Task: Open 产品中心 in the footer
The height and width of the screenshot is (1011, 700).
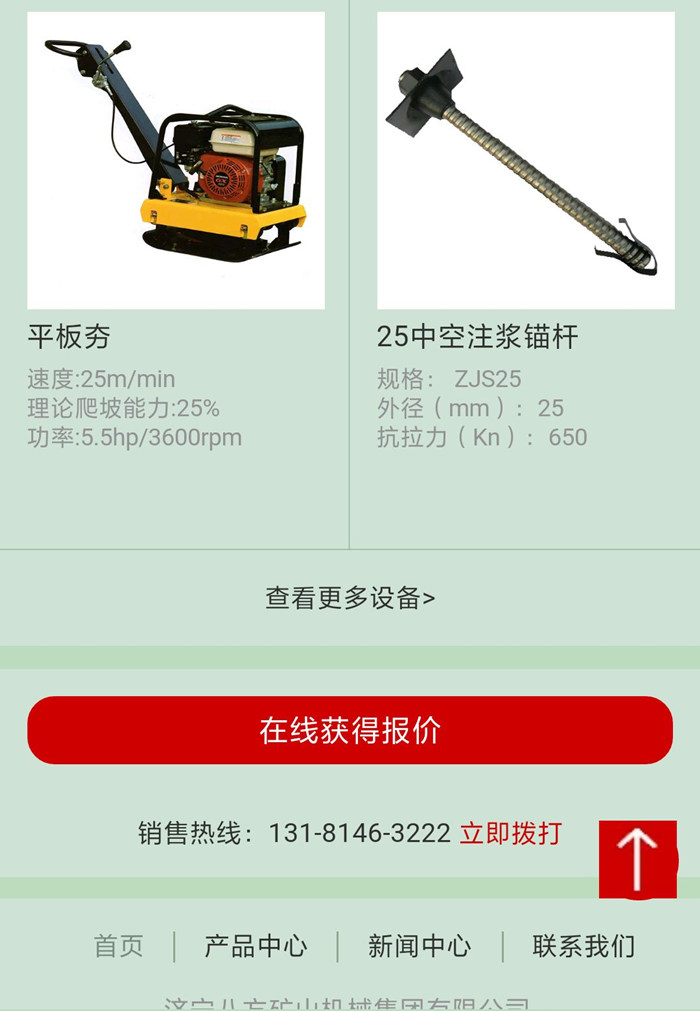Action: [256, 946]
